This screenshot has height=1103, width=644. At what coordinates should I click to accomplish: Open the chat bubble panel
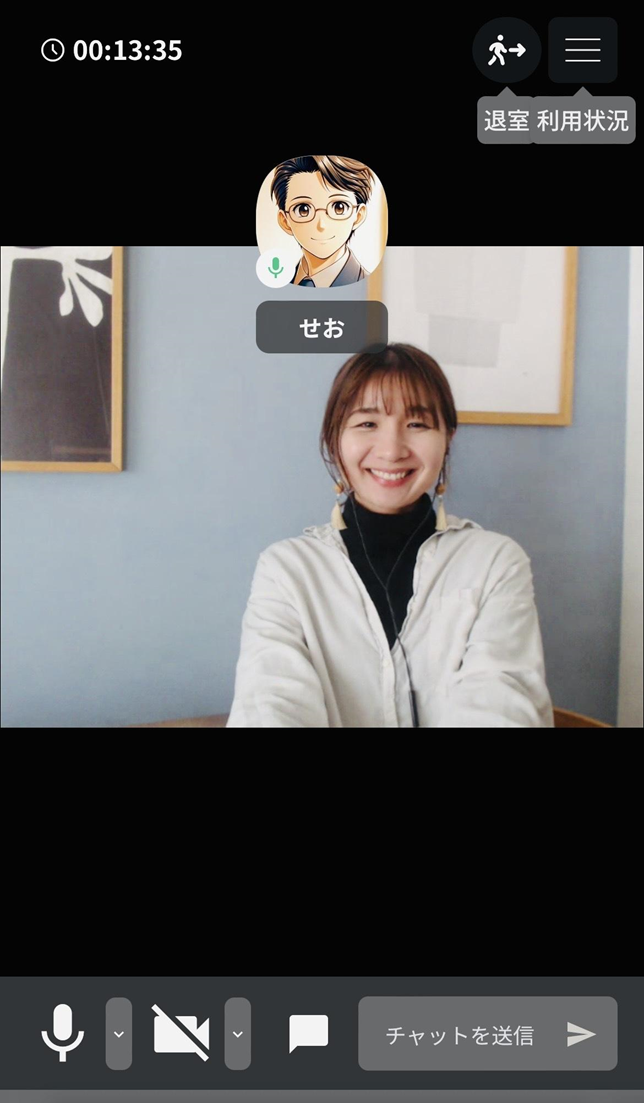pyautogui.click(x=308, y=1033)
